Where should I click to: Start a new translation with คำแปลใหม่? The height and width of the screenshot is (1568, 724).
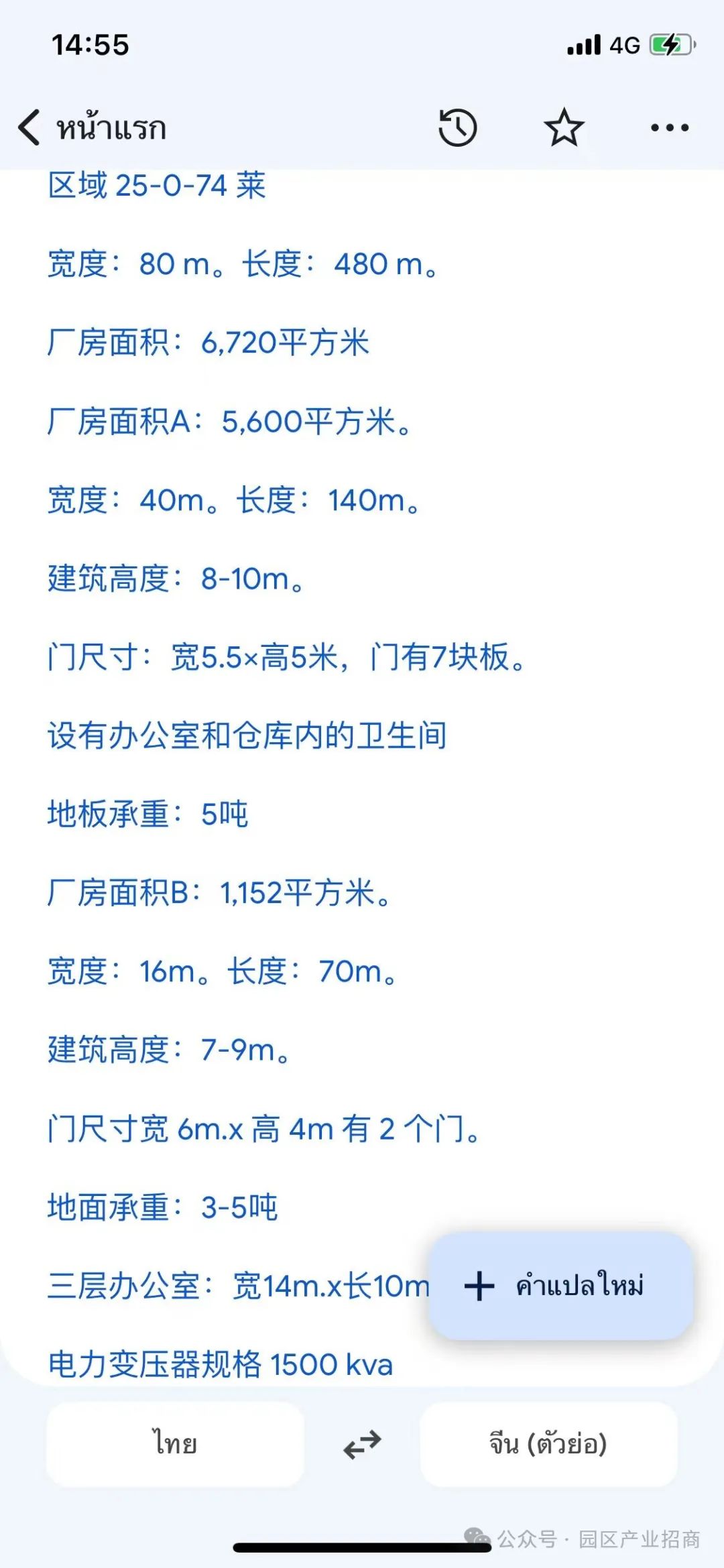click(x=560, y=1286)
